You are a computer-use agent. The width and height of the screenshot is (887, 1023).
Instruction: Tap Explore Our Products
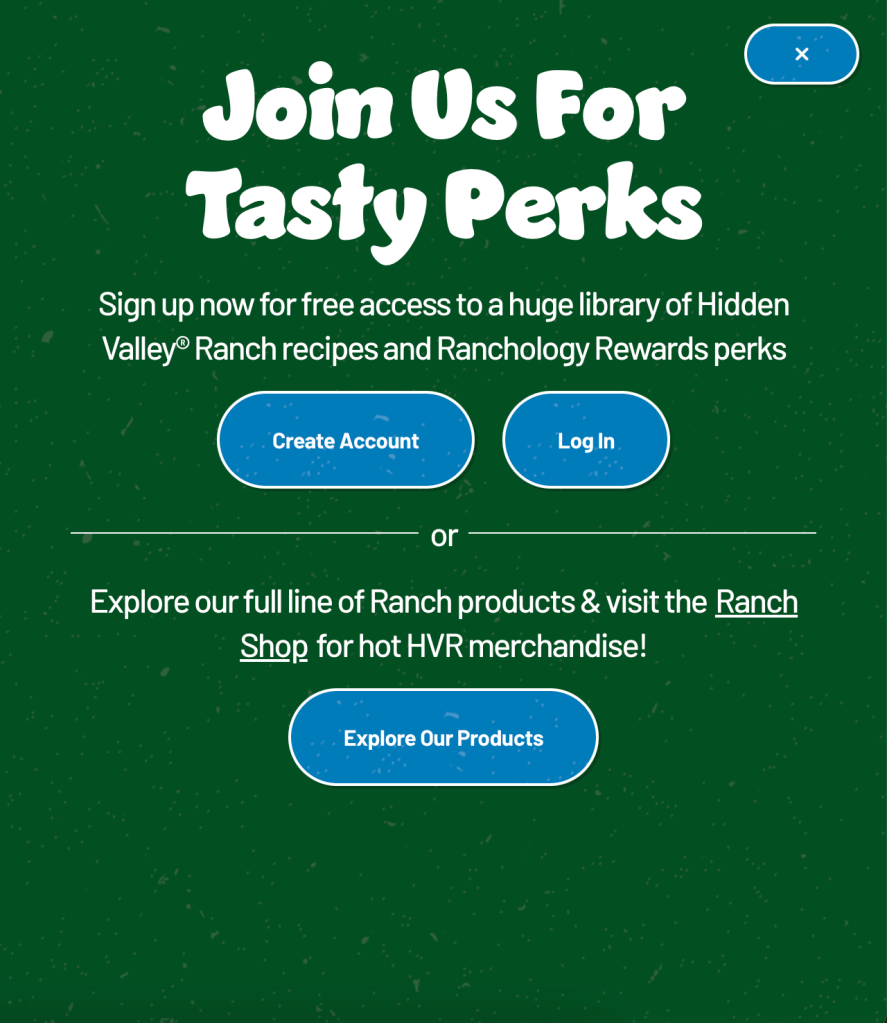[443, 738]
